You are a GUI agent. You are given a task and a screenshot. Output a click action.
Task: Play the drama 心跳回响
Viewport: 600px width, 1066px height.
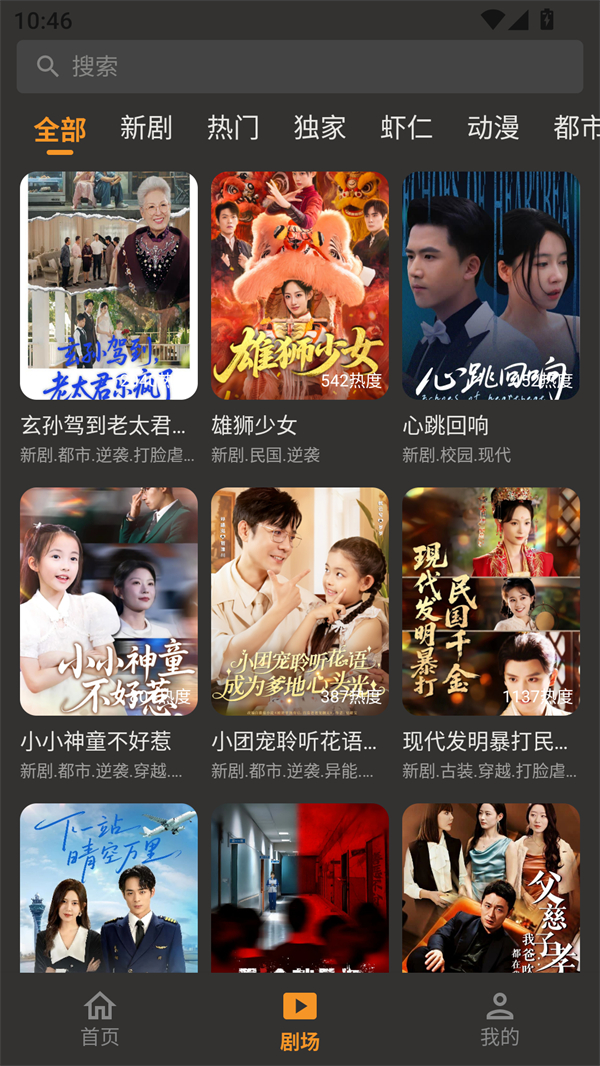(491, 286)
